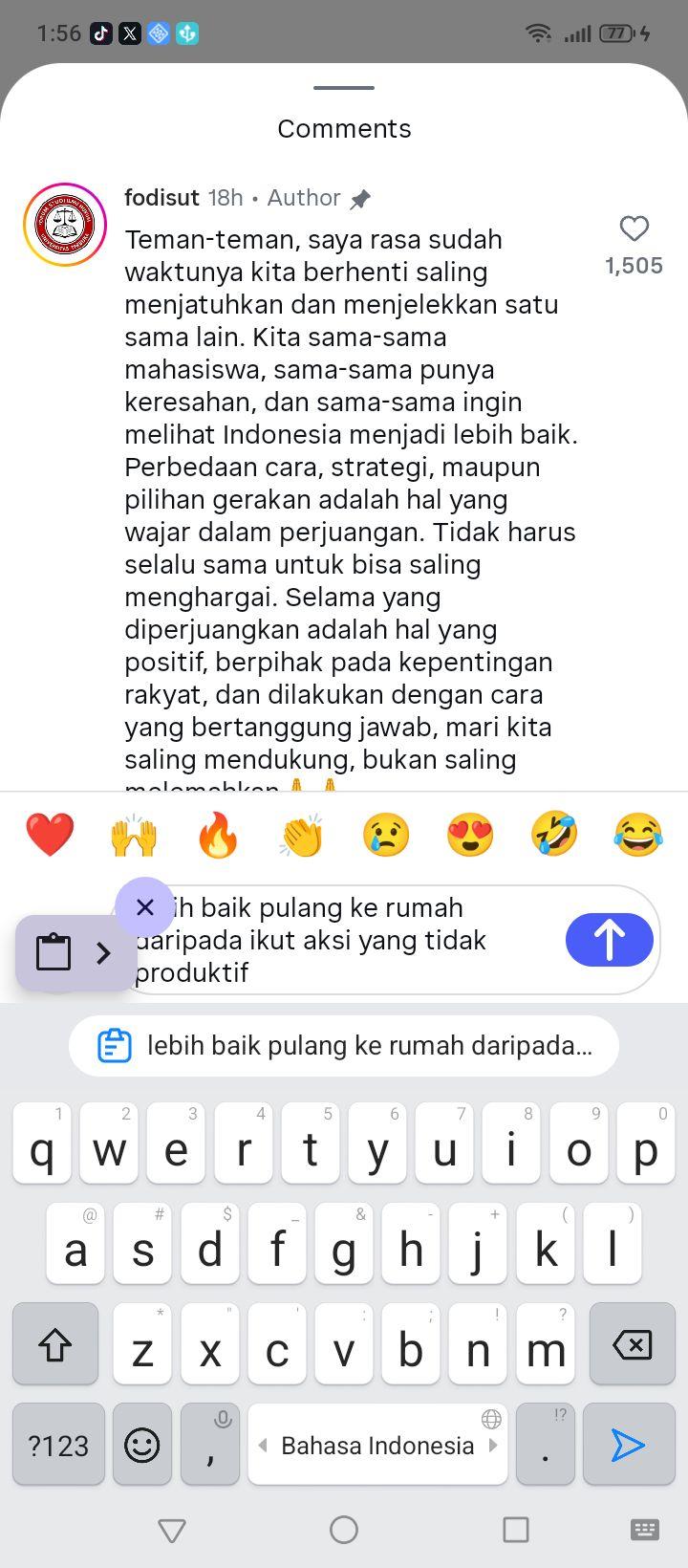Add the raised hands emoji
The height and width of the screenshot is (1568, 688).
pos(134,835)
